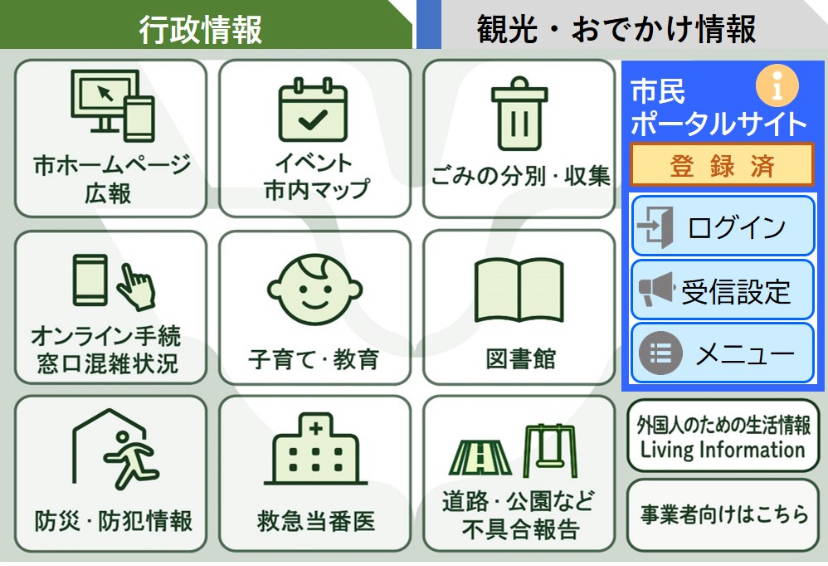This screenshot has width=828, height=566.
Task: Open 子育て・教育 tile
Action: 314,307
